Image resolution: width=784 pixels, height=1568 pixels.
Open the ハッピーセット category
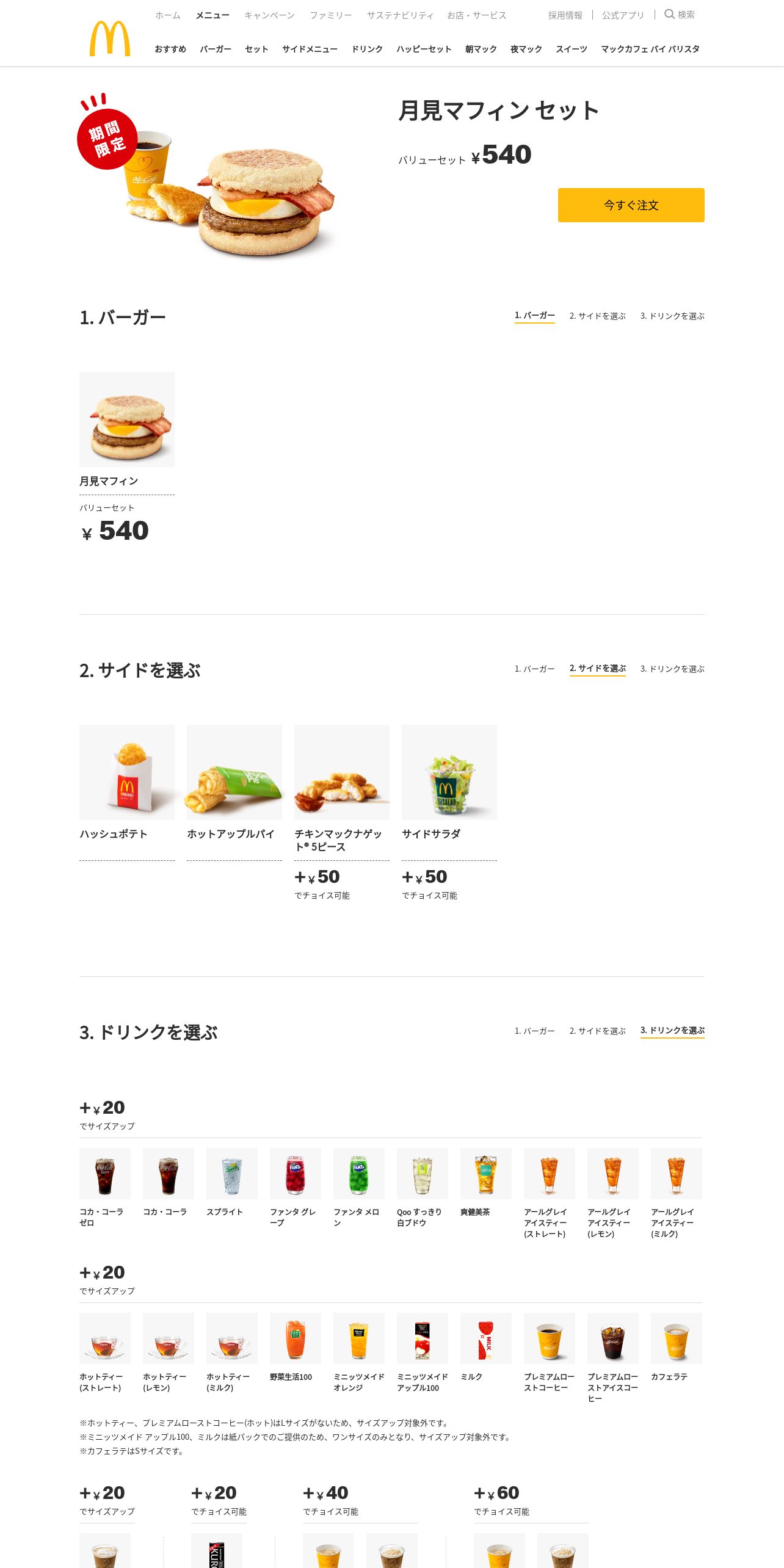424,49
